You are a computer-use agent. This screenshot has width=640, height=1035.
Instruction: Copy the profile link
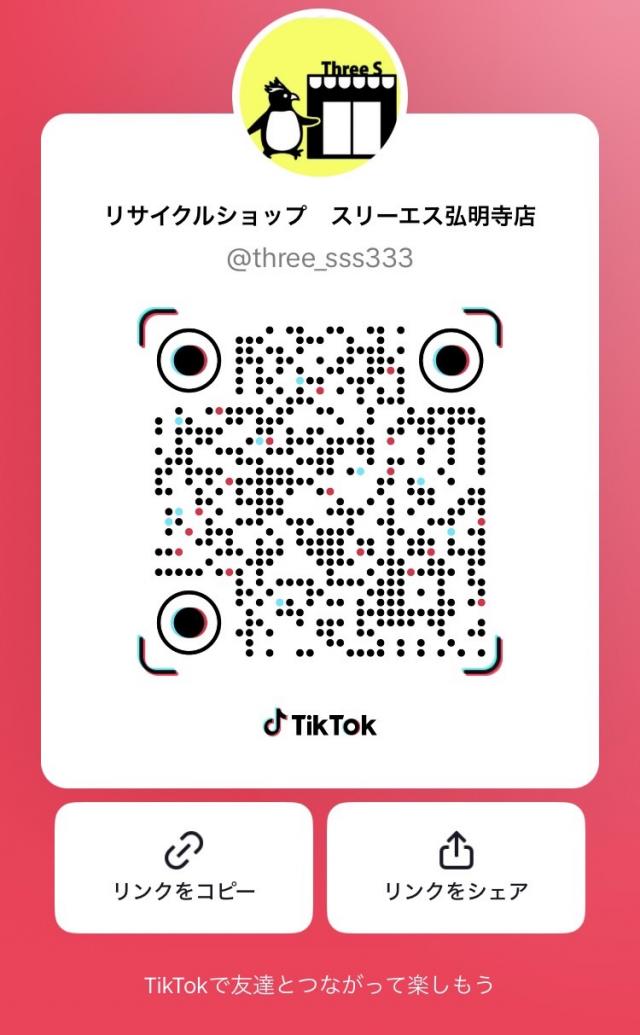(184, 867)
